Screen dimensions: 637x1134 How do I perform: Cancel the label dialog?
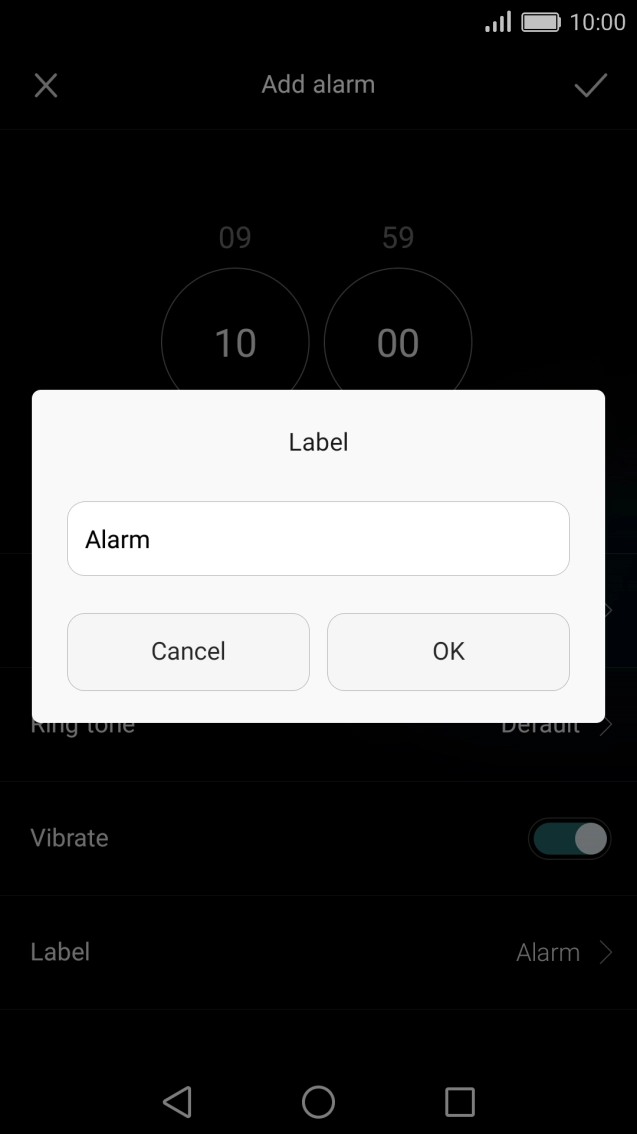pos(188,651)
